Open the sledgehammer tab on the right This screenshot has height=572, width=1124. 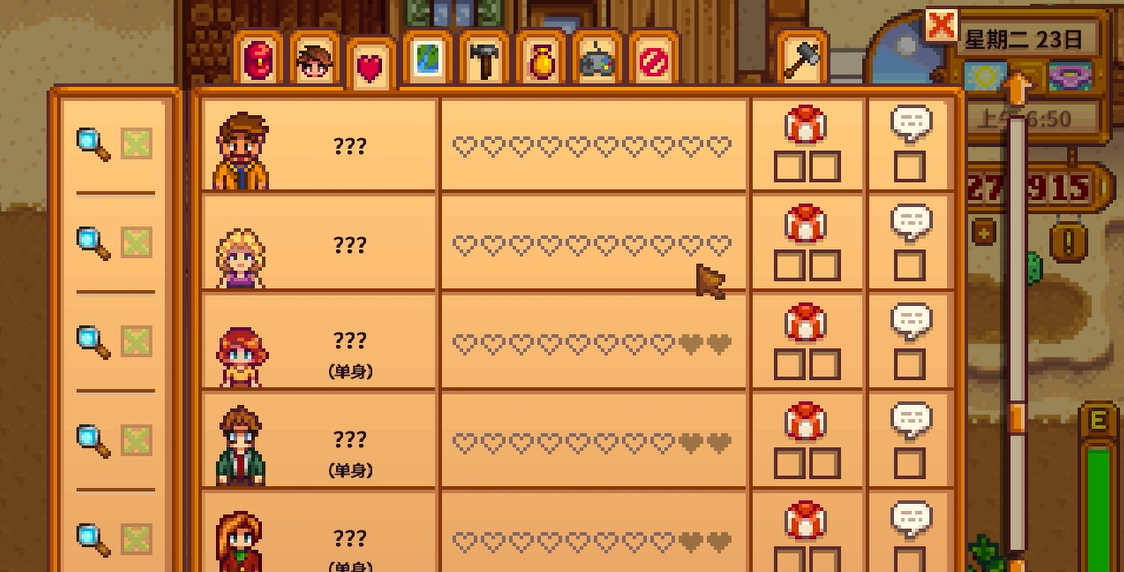click(x=802, y=60)
